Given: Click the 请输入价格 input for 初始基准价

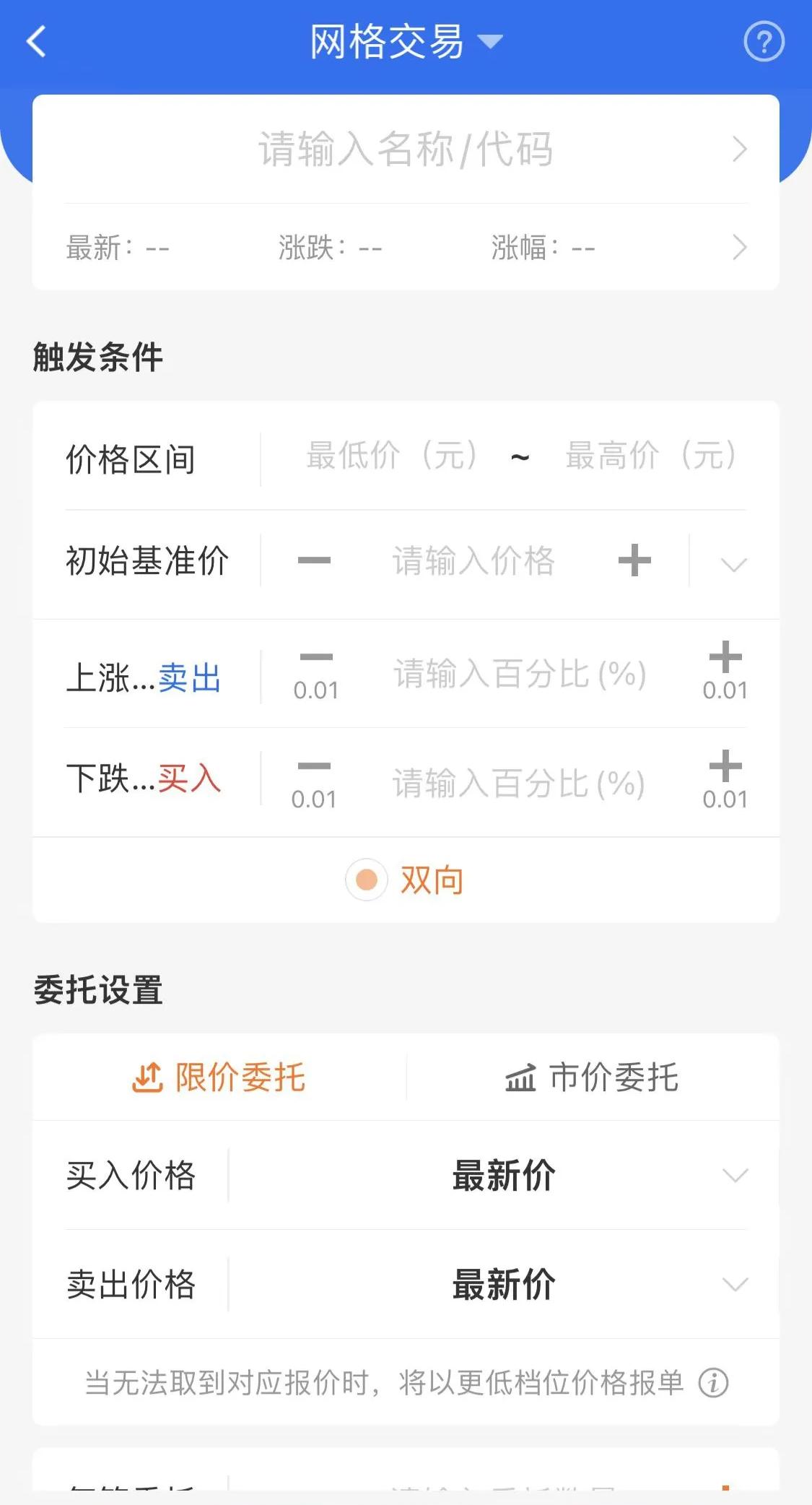Looking at the screenshot, I should click(x=473, y=561).
